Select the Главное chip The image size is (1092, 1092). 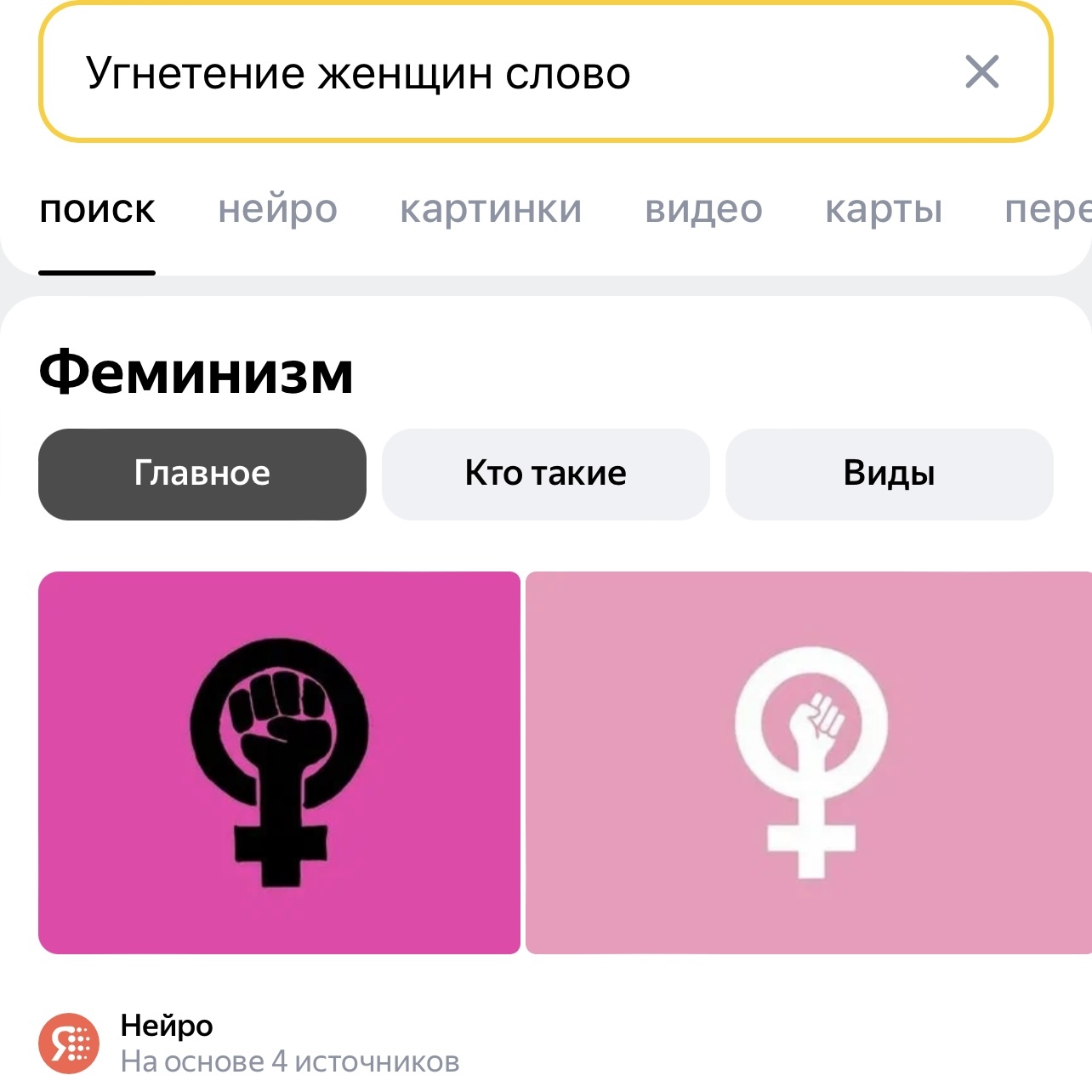click(x=202, y=474)
